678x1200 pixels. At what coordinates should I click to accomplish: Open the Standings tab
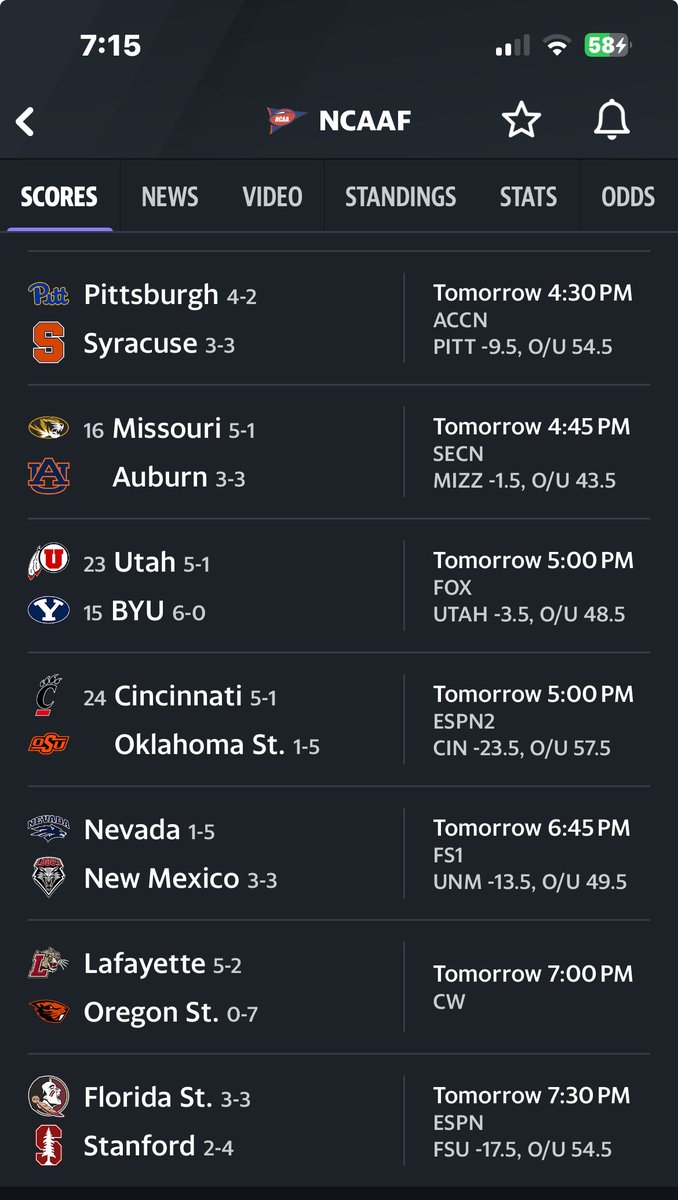(x=401, y=196)
